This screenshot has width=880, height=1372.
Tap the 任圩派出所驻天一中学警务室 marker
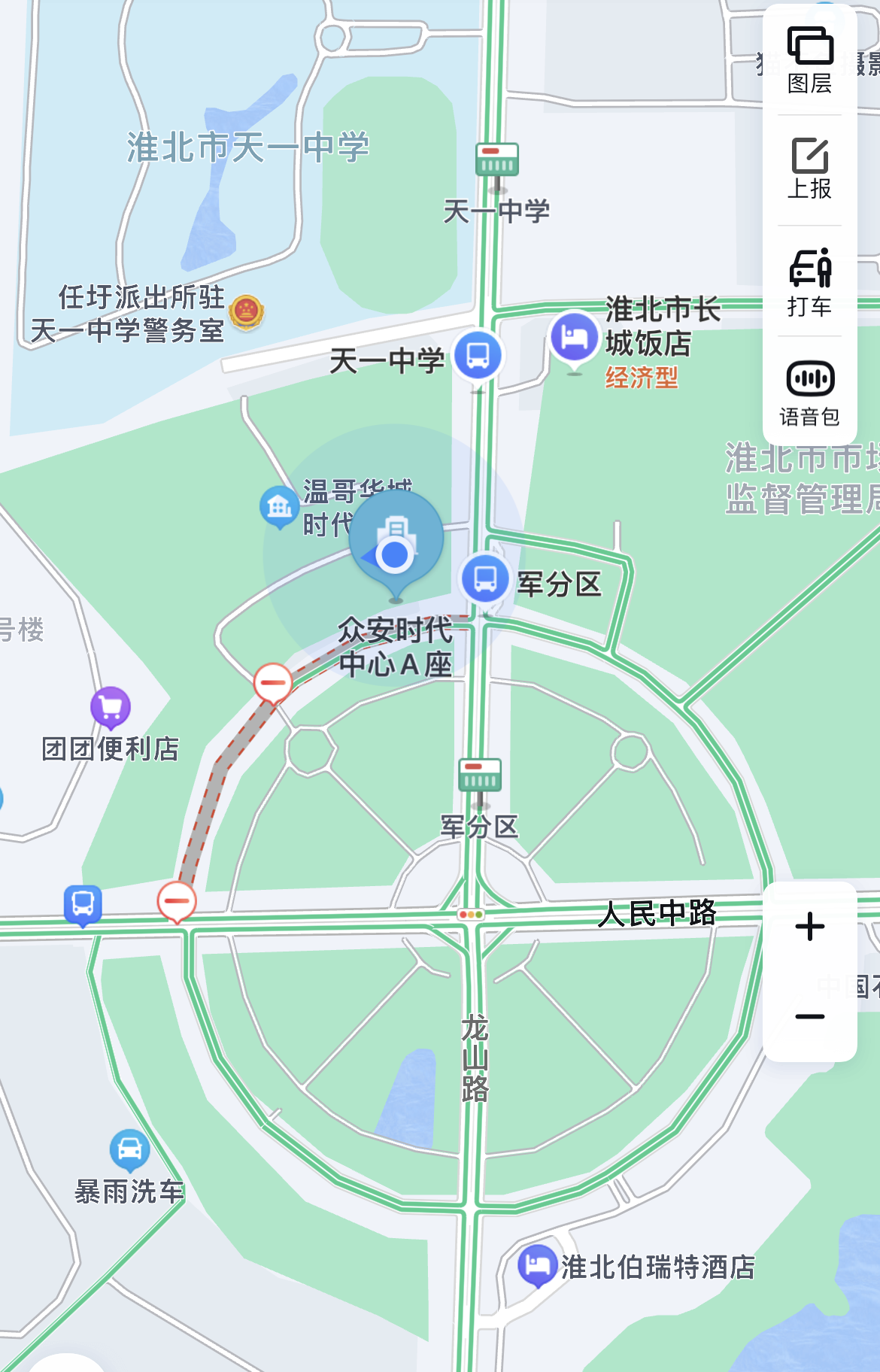(247, 311)
